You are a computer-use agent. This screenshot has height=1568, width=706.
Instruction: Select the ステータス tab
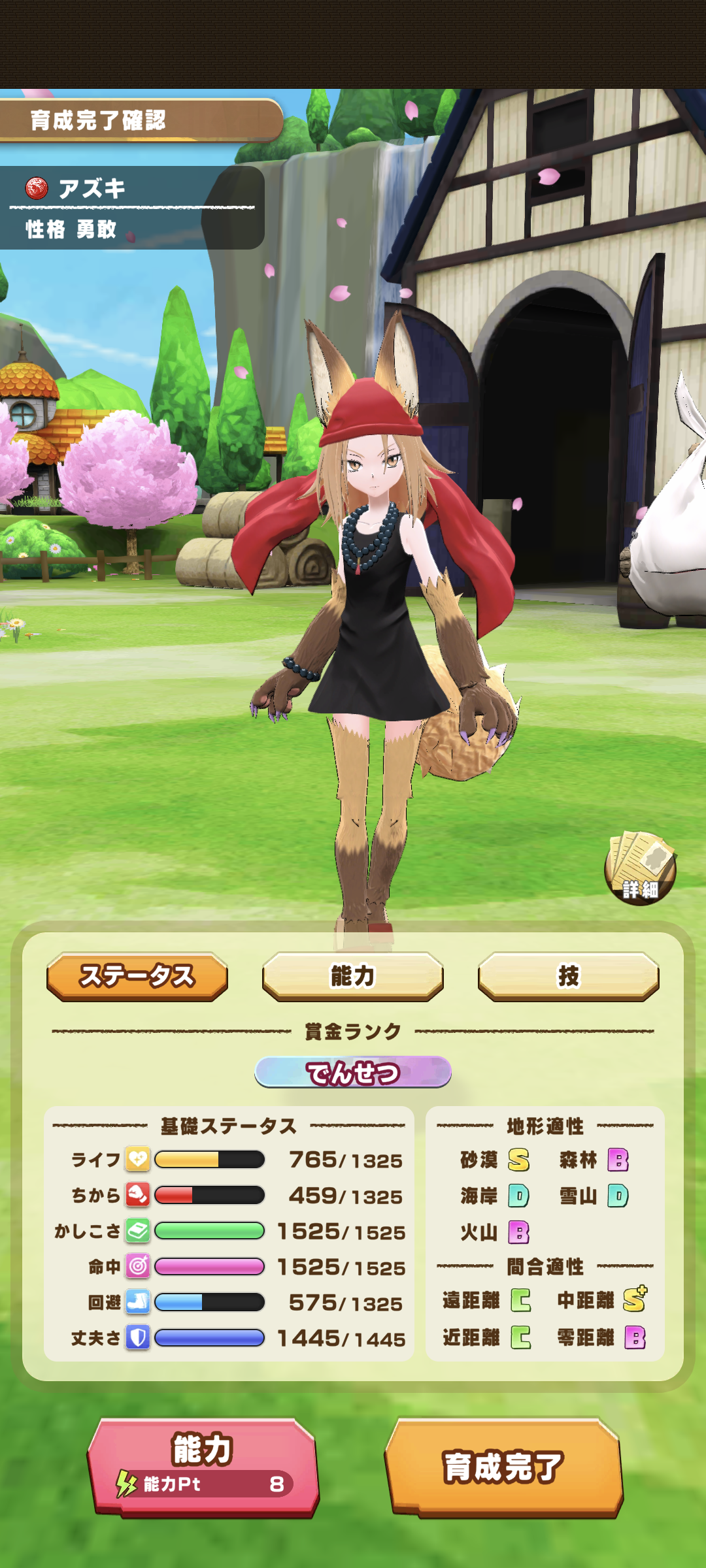click(x=137, y=976)
